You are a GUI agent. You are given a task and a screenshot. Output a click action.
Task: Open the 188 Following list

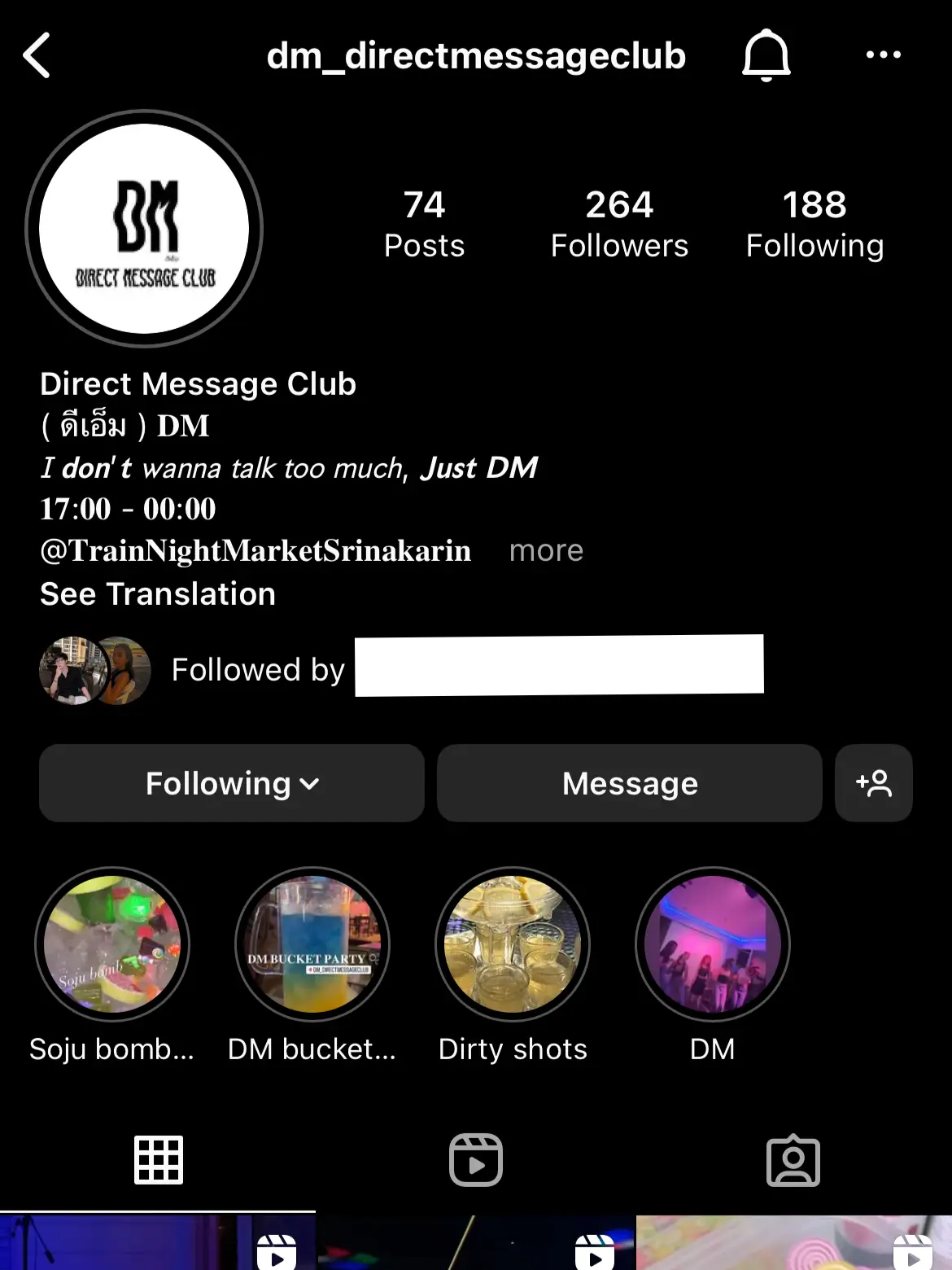[x=814, y=224]
